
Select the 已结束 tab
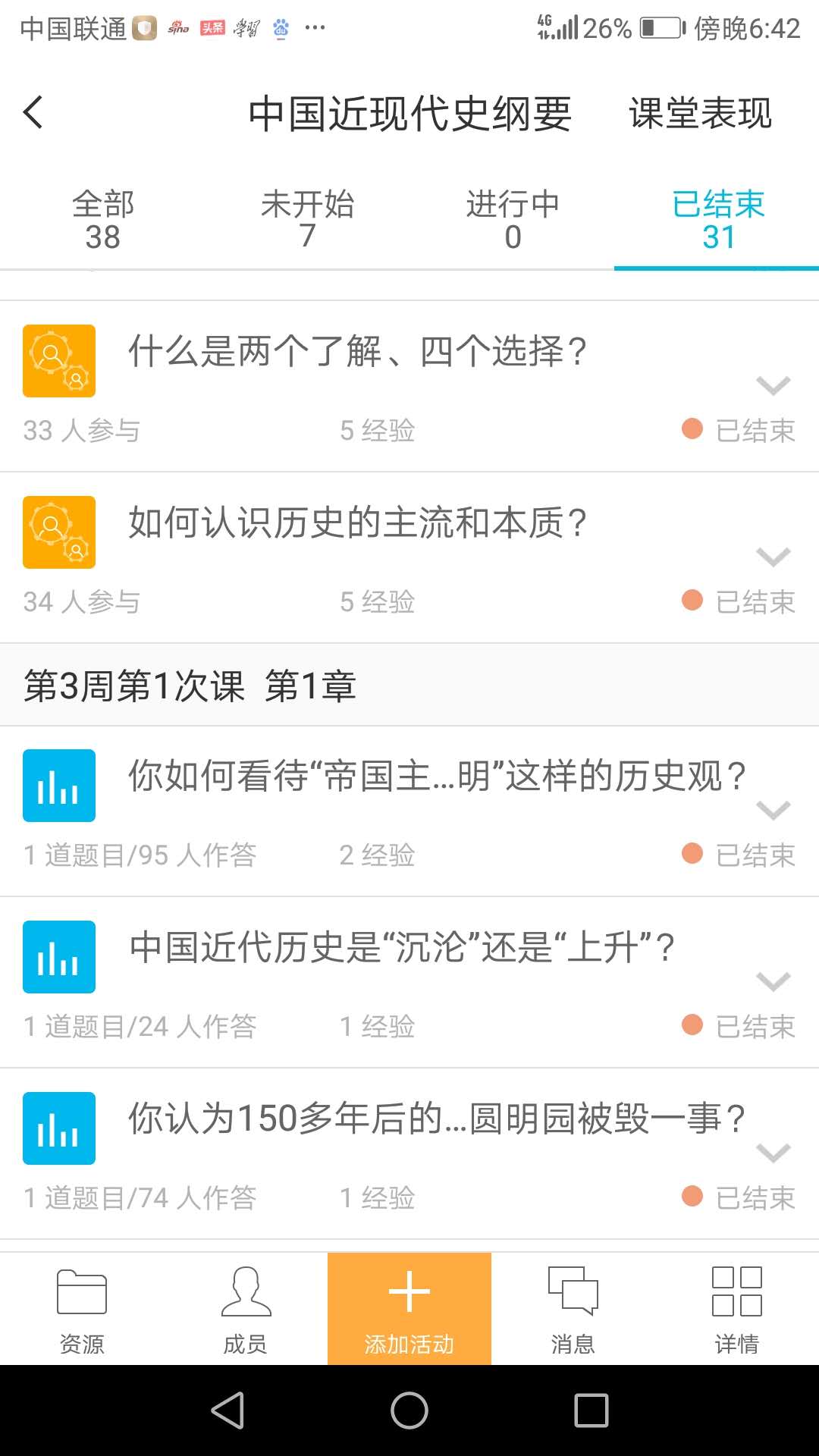(x=718, y=220)
